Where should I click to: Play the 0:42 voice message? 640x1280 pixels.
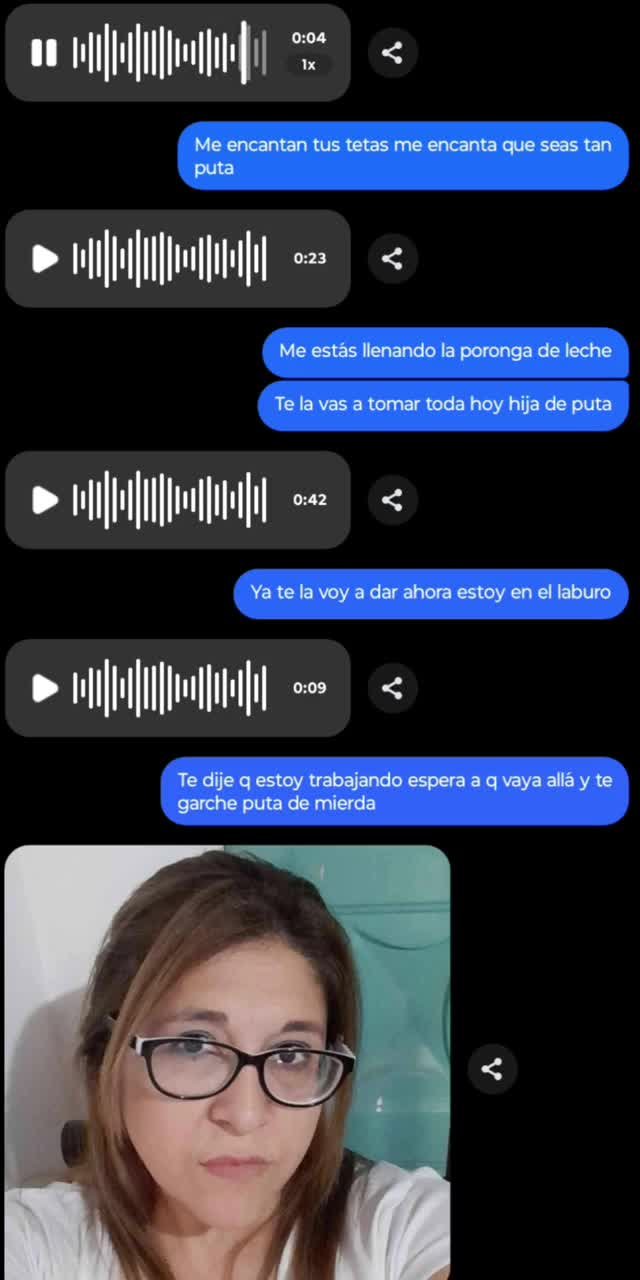(x=44, y=499)
